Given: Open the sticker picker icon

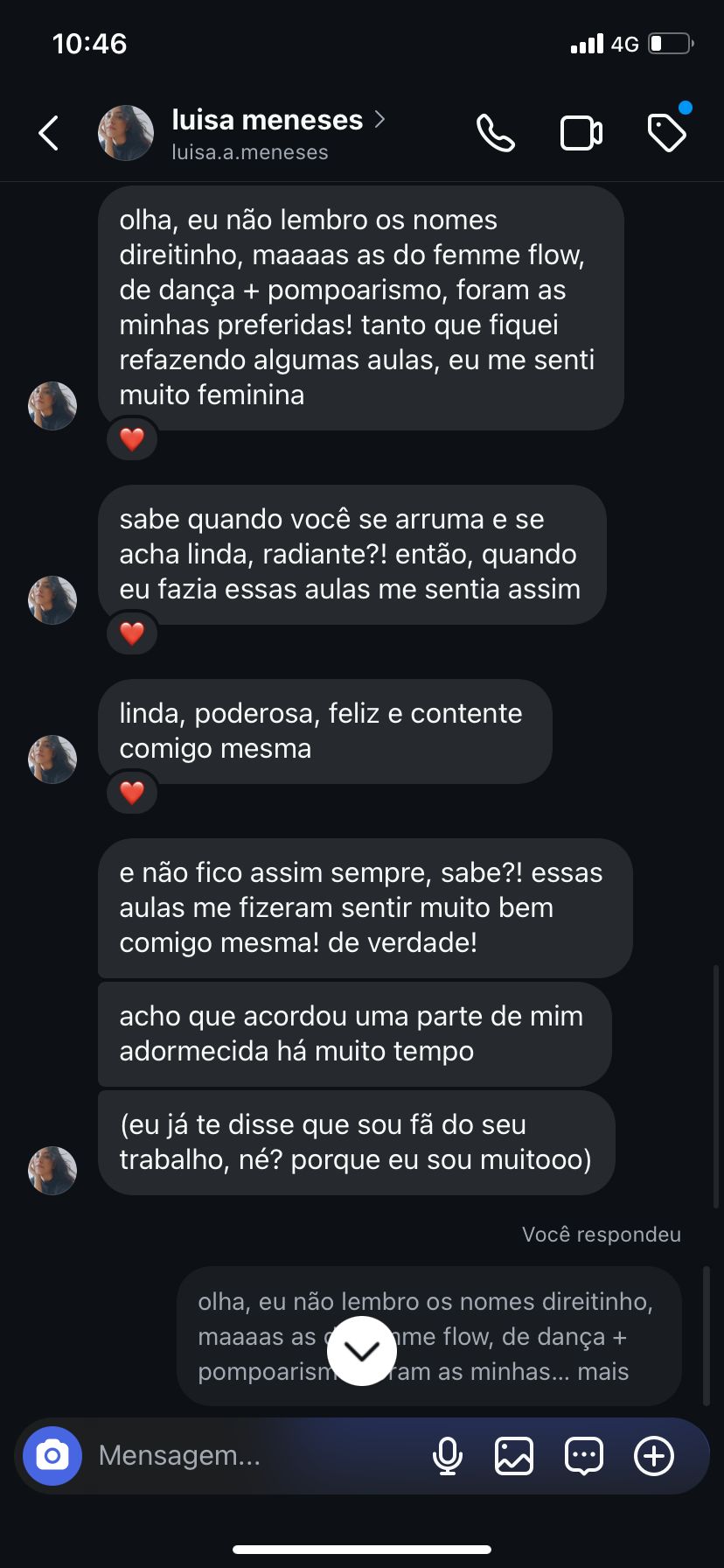Looking at the screenshot, I should click(583, 1455).
